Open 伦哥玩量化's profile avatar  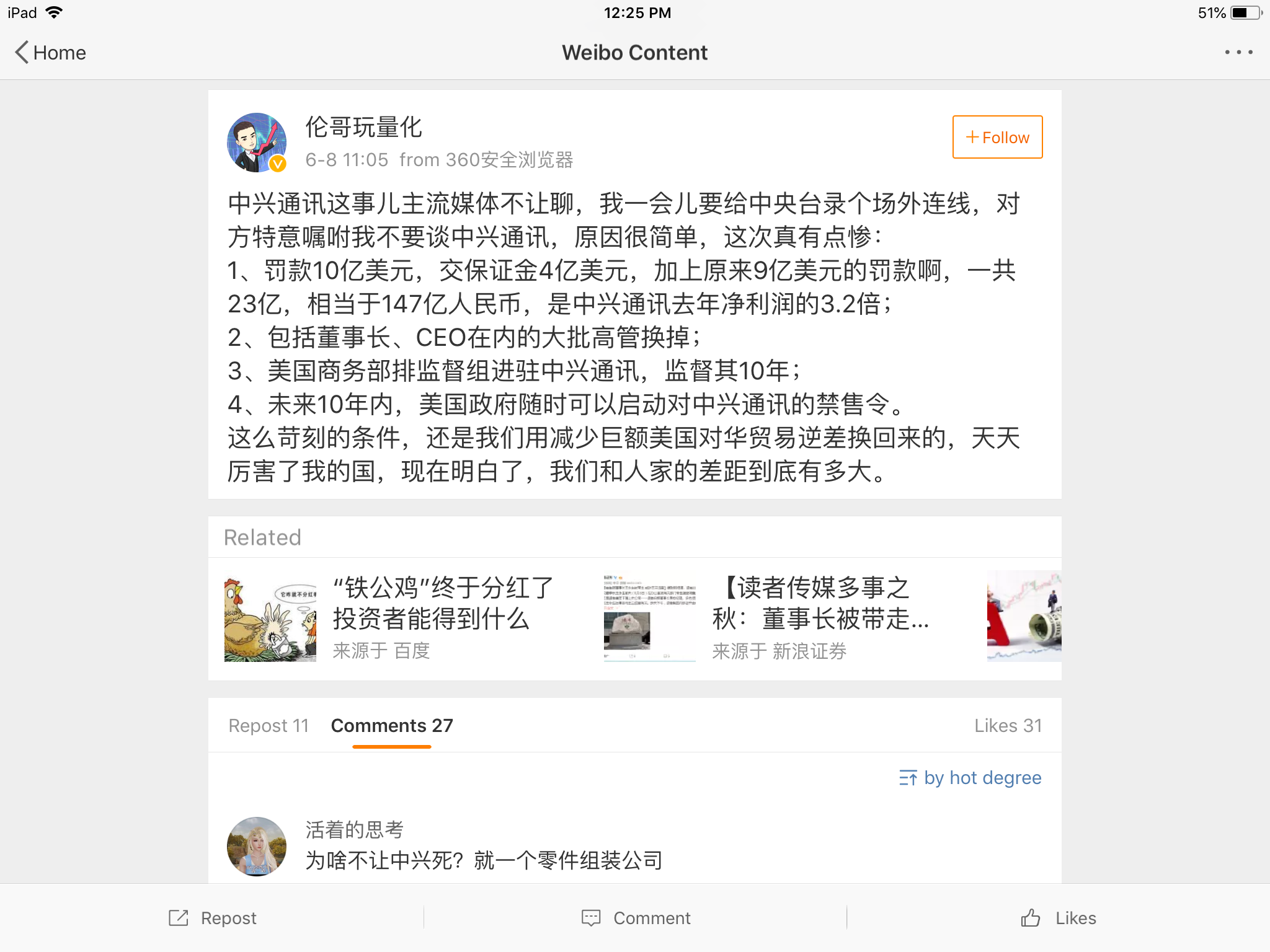click(257, 142)
